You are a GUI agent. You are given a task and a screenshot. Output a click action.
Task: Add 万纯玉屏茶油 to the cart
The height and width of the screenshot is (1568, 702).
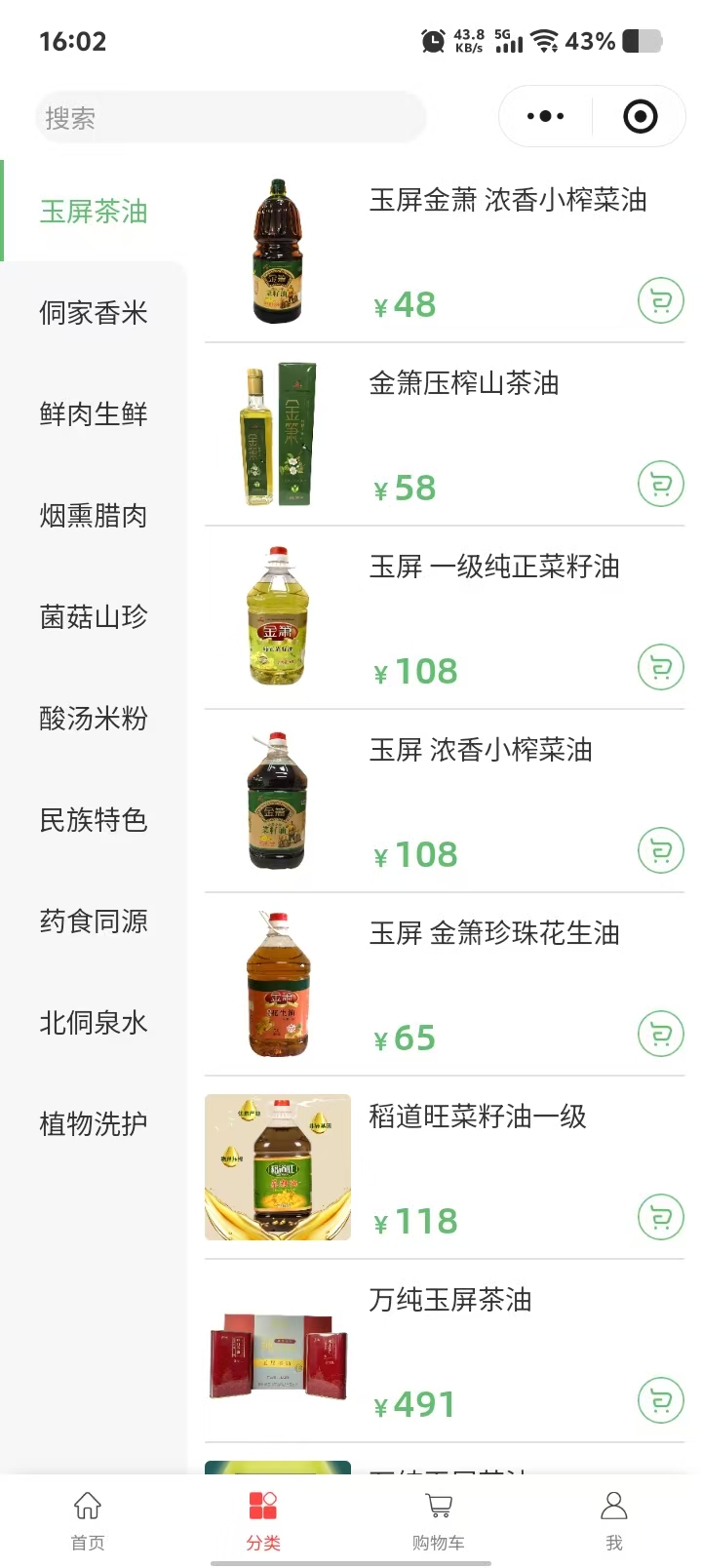tap(661, 1401)
